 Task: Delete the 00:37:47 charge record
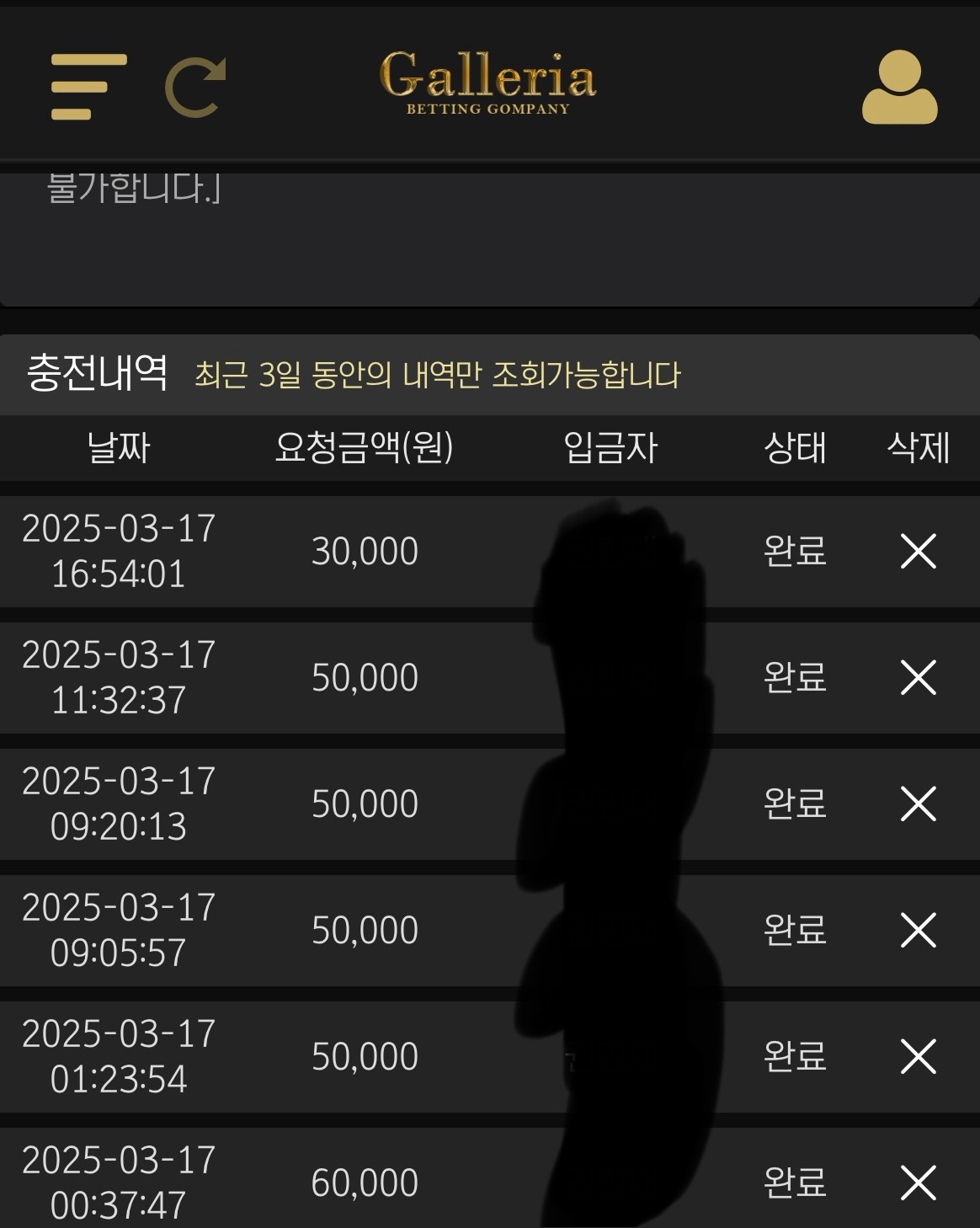[x=918, y=1183]
